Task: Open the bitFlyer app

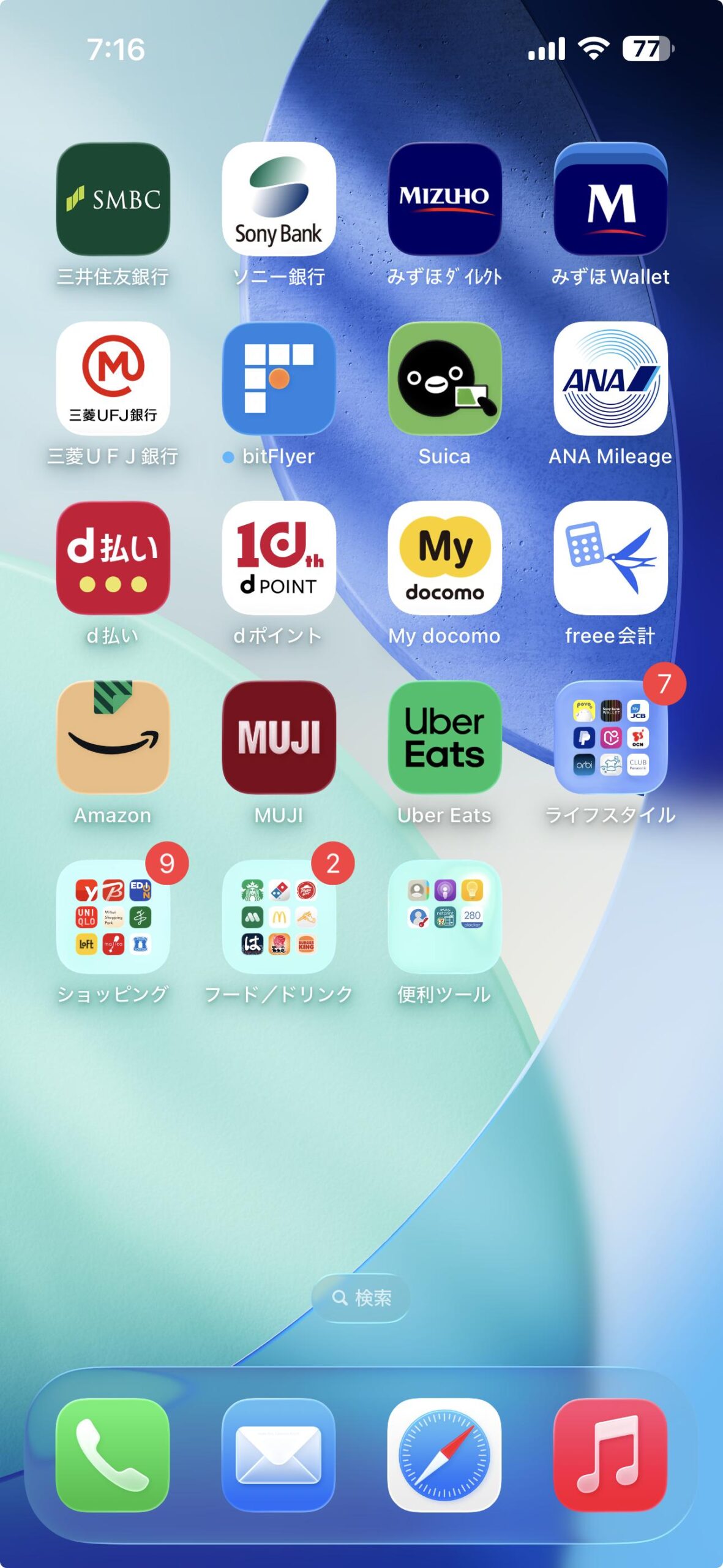Action: pyautogui.click(x=279, y=379)
